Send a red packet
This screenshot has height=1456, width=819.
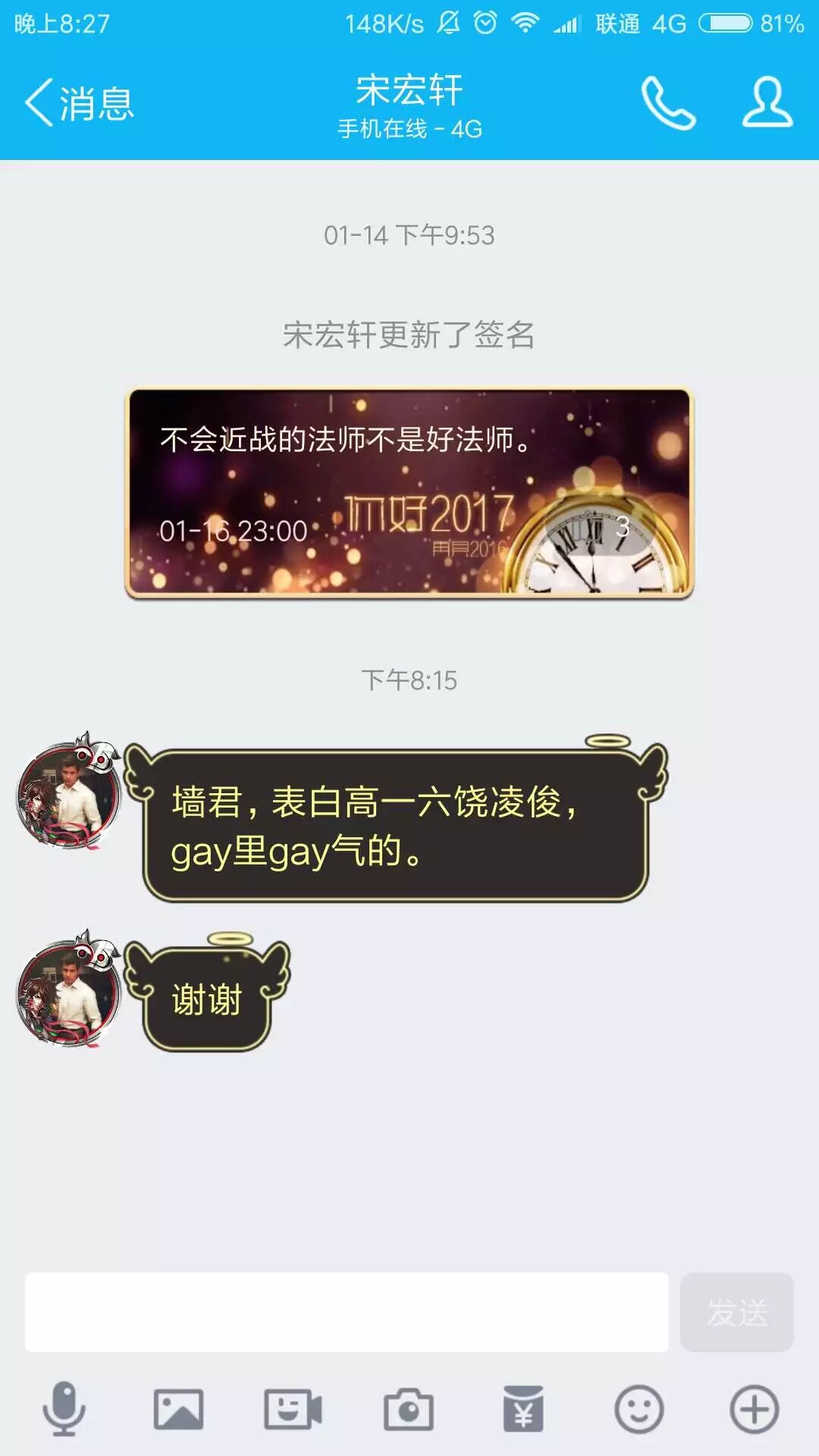click(x=523, y=1410)
